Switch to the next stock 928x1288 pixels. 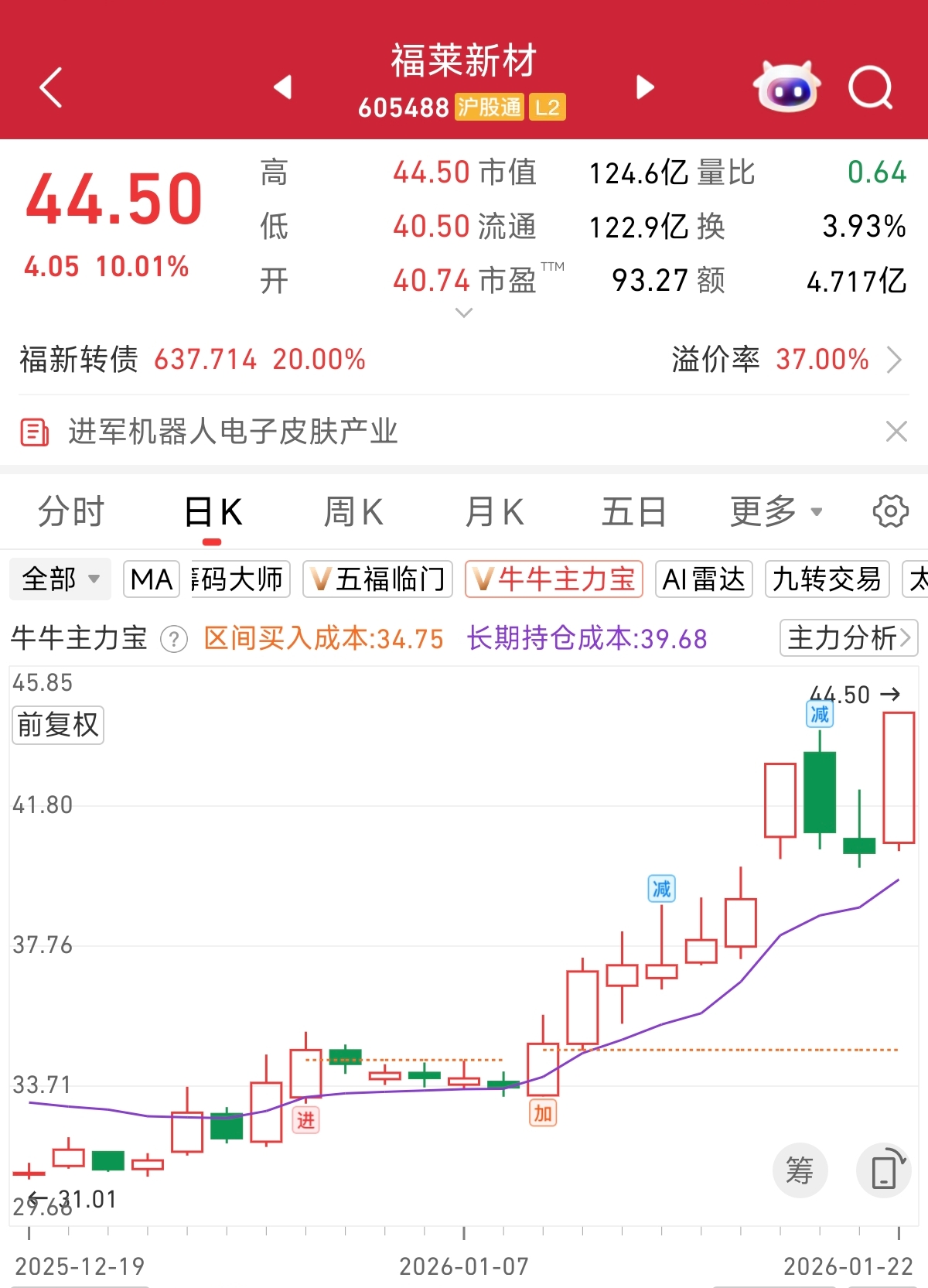click(x=645, y=87)
